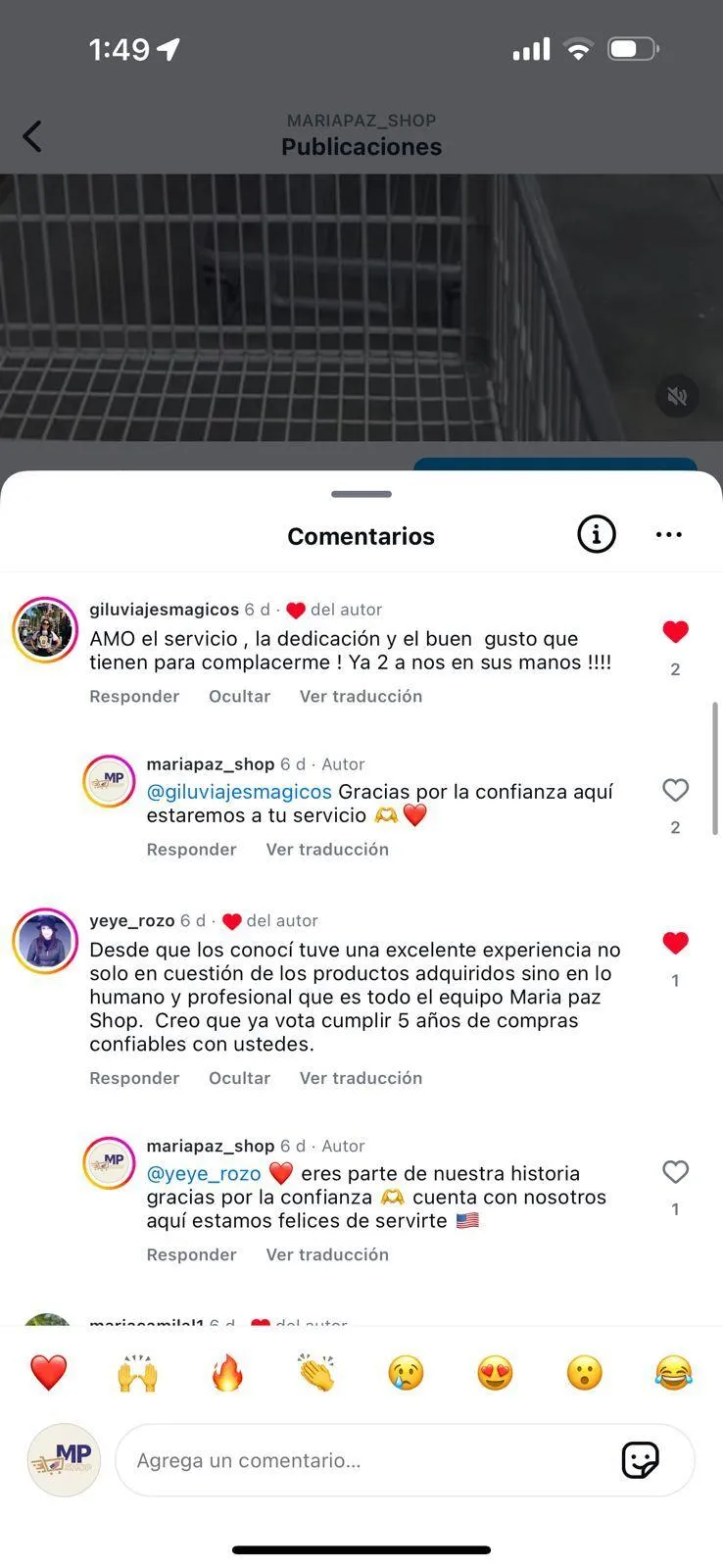View translation of giluviajesmagicos's comment
This screenshot has width=723, height=1568.
pyautogui.click(x=361, y=696)
